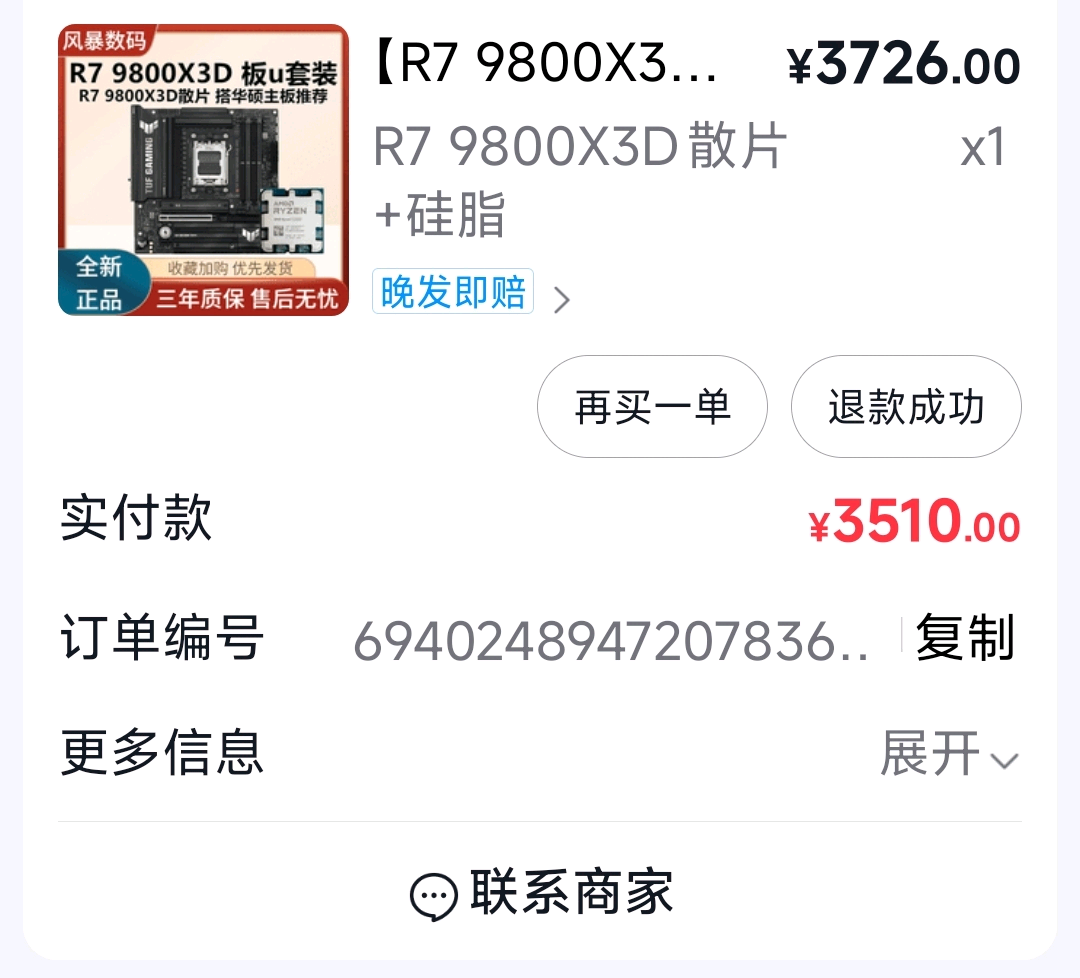Contact the seller via 联系商家
This screenshot has height=978, width=1080.
pos(541,893)
